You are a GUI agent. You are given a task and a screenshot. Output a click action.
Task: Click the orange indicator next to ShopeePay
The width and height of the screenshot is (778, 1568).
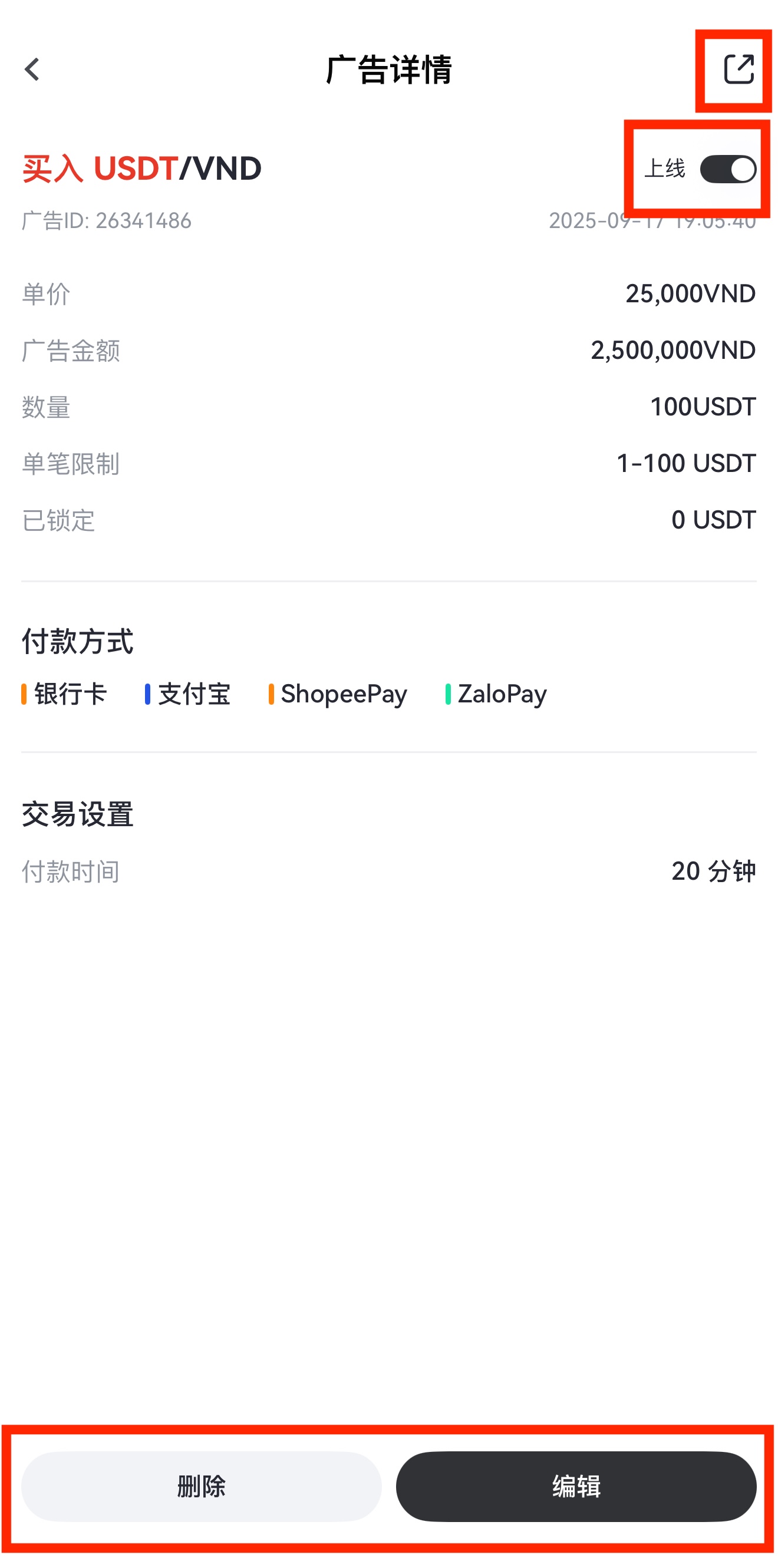(272, 694)
